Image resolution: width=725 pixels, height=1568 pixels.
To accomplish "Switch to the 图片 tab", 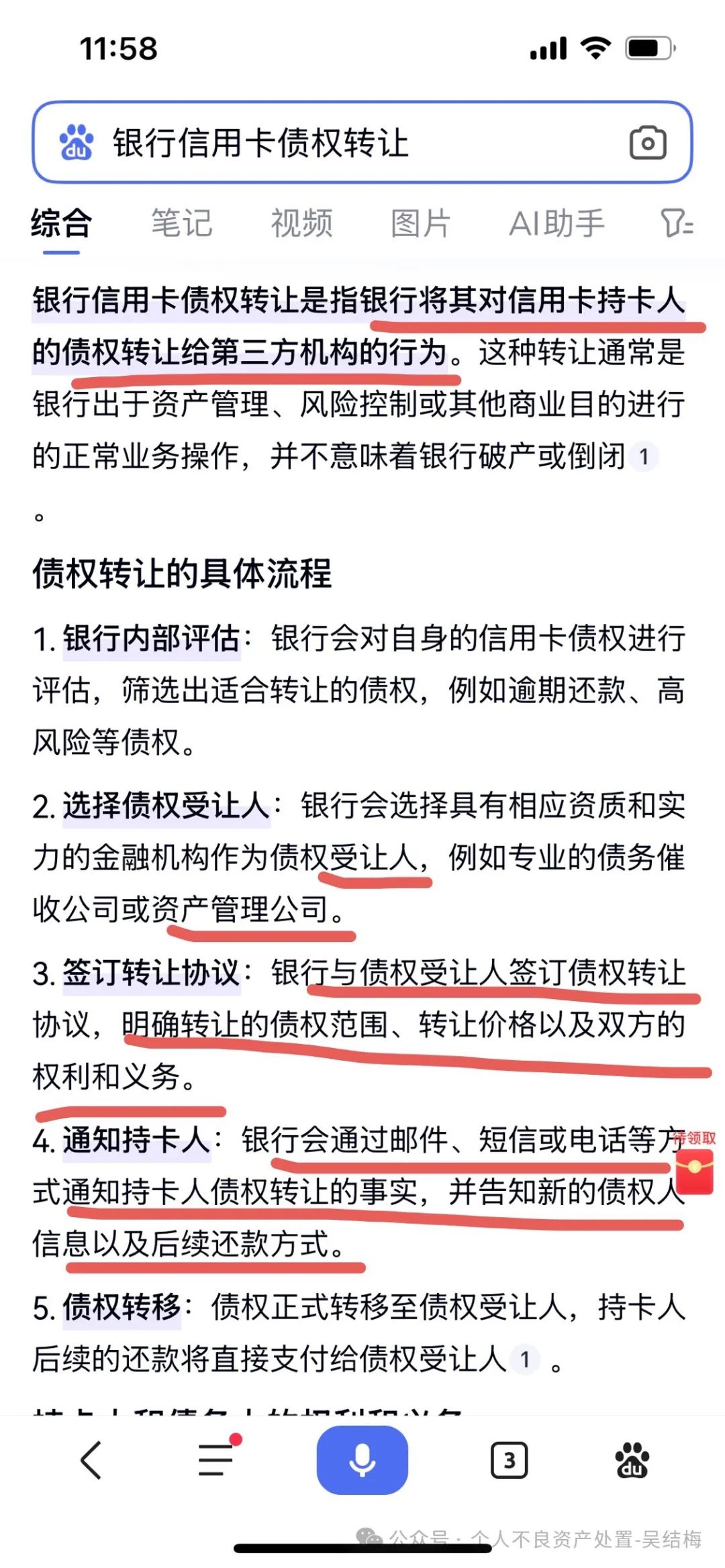I will (421, 223).
